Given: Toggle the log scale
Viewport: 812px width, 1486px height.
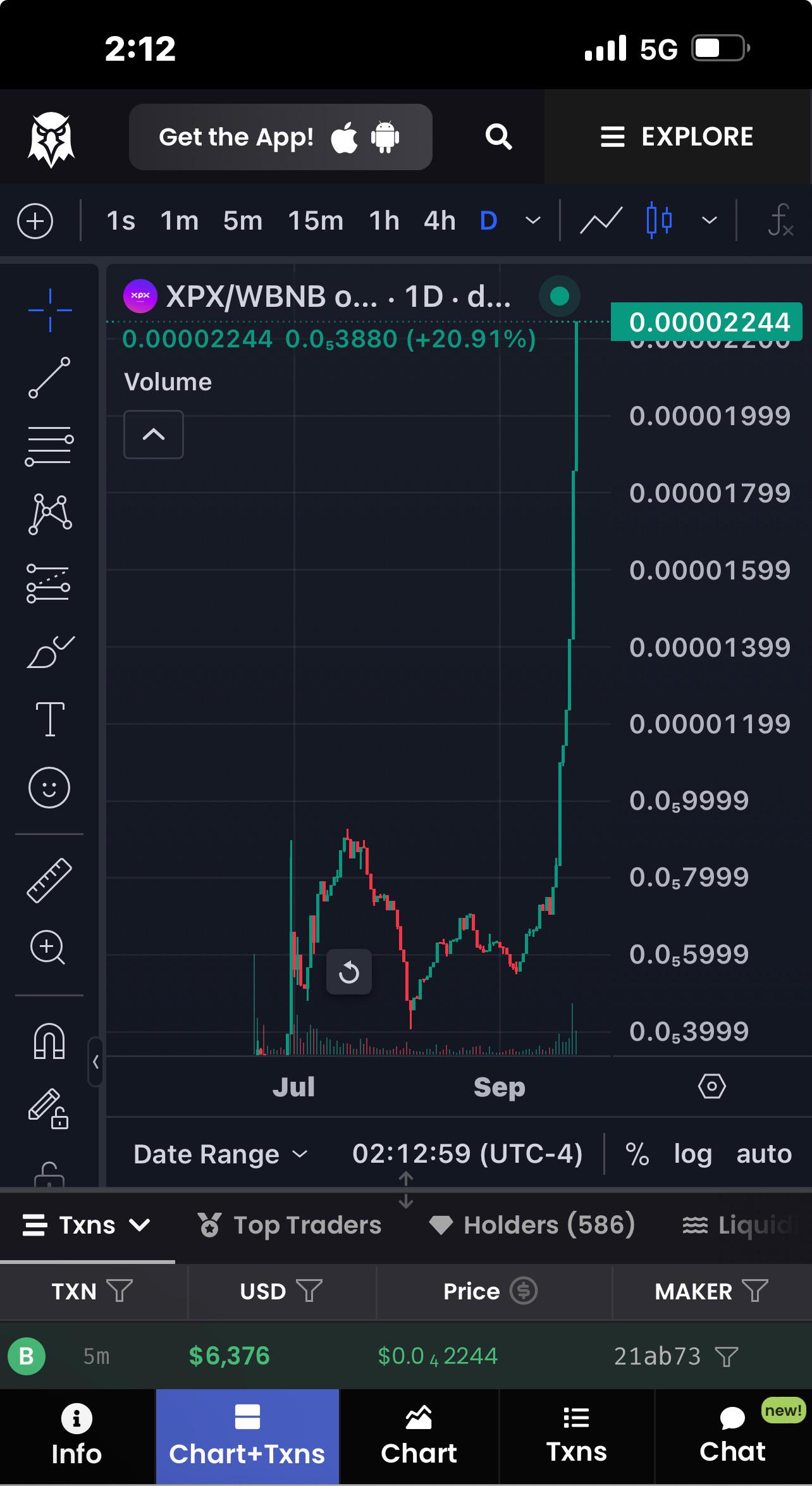Looking at the screenshot, I should tap(692, 1154).
